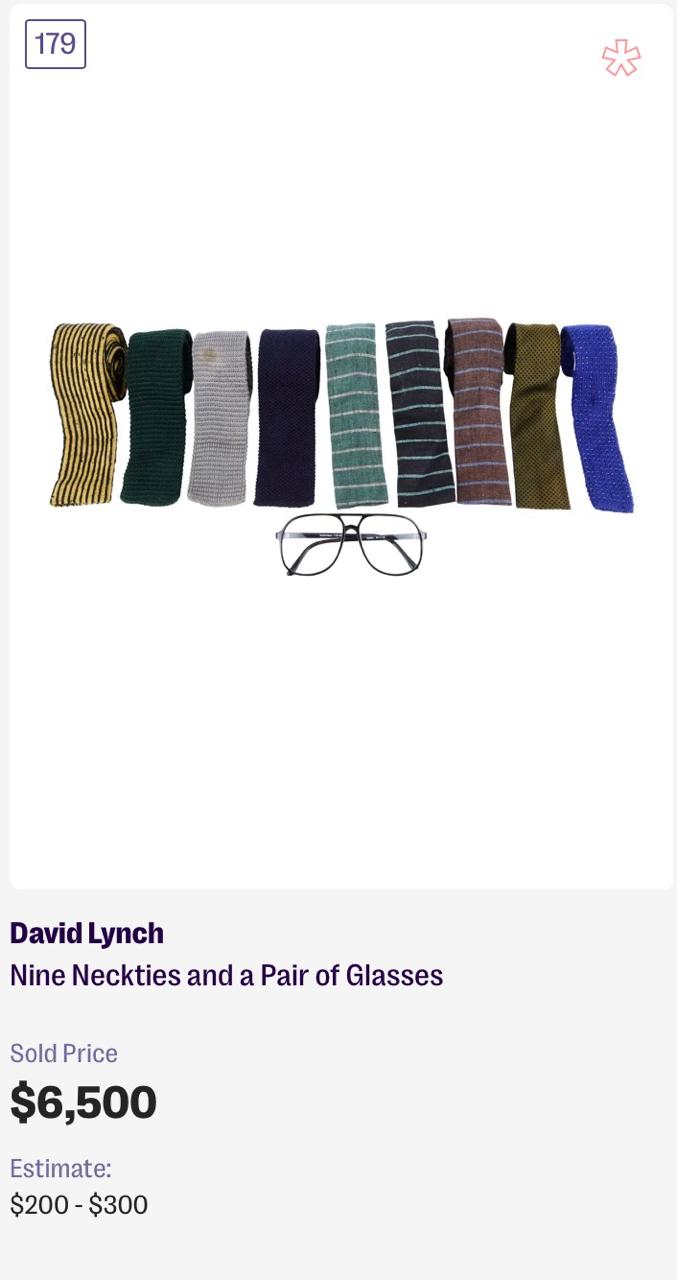
Task: Save lot 179 with the asterisk icon
Action: point(621,58)
